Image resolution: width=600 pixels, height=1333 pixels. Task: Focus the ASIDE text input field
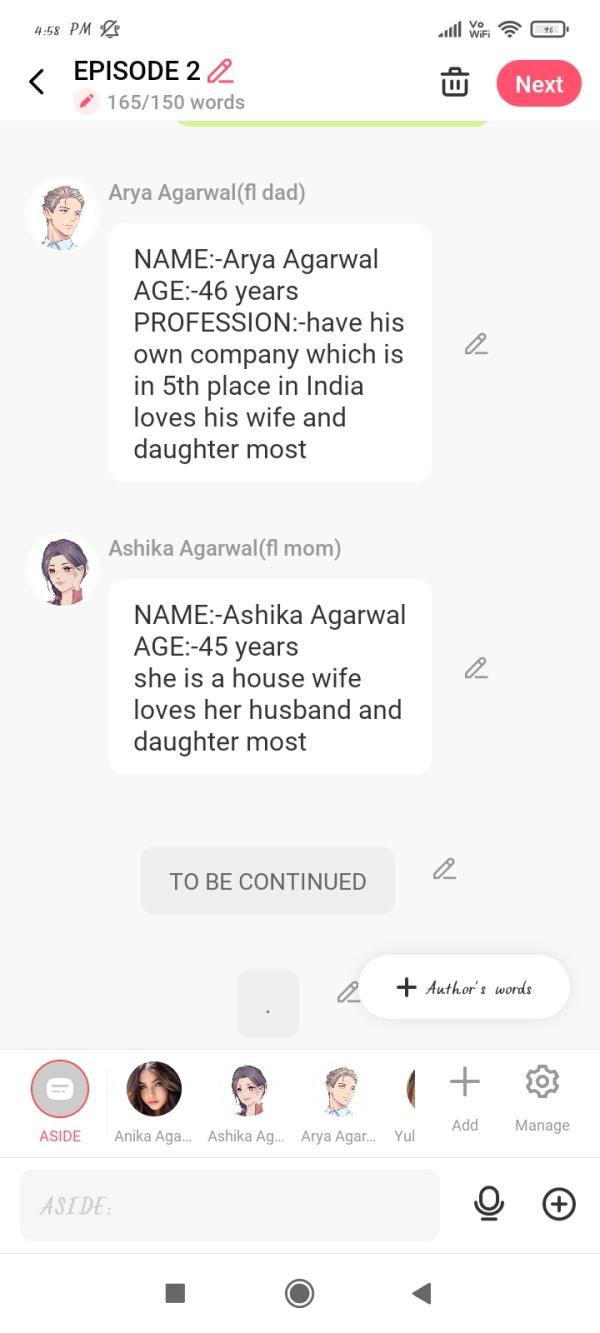click(230, 1205)
